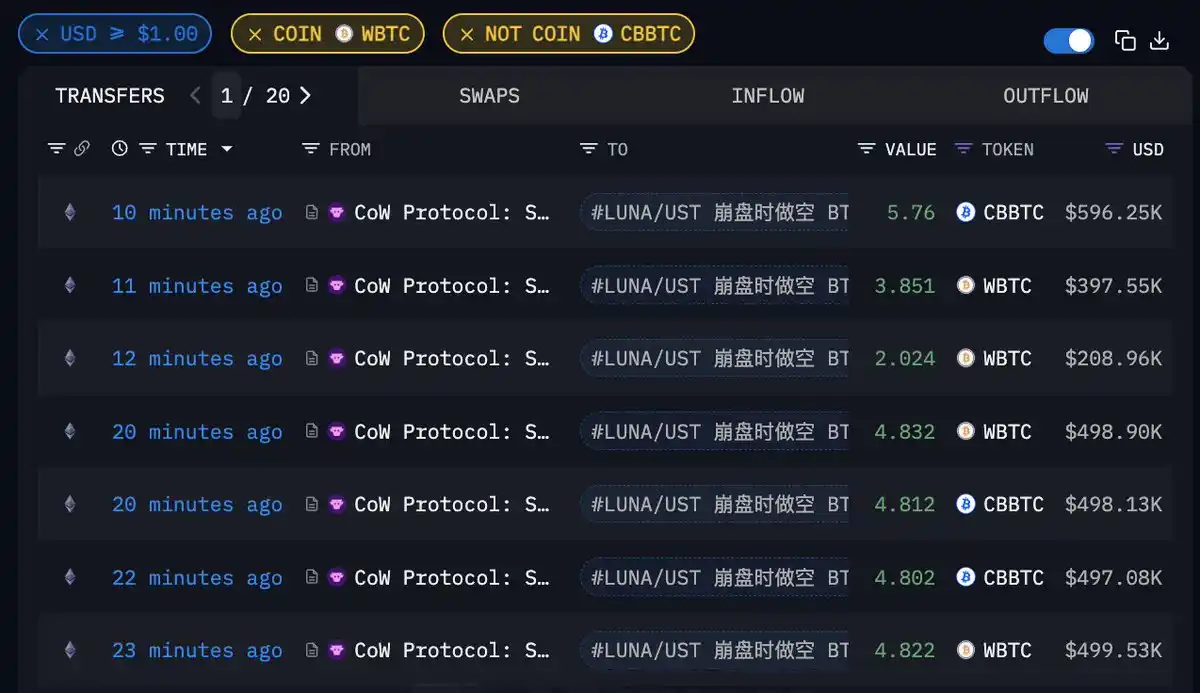Download the transfers list
The width and height of the screenshot is (1200, 693).
tap(1160, 40)
